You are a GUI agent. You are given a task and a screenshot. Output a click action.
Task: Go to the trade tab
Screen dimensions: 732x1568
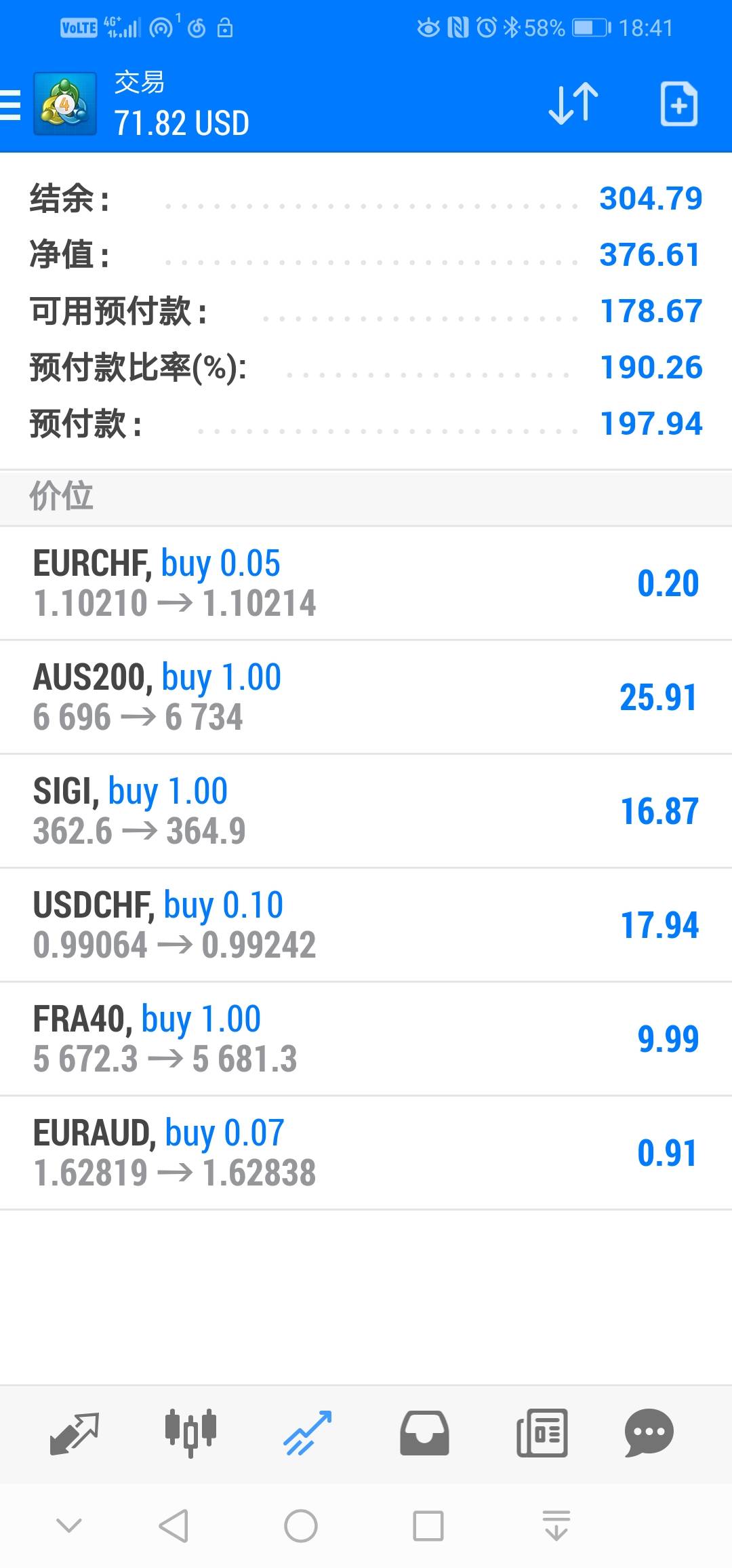(308, 1432)
